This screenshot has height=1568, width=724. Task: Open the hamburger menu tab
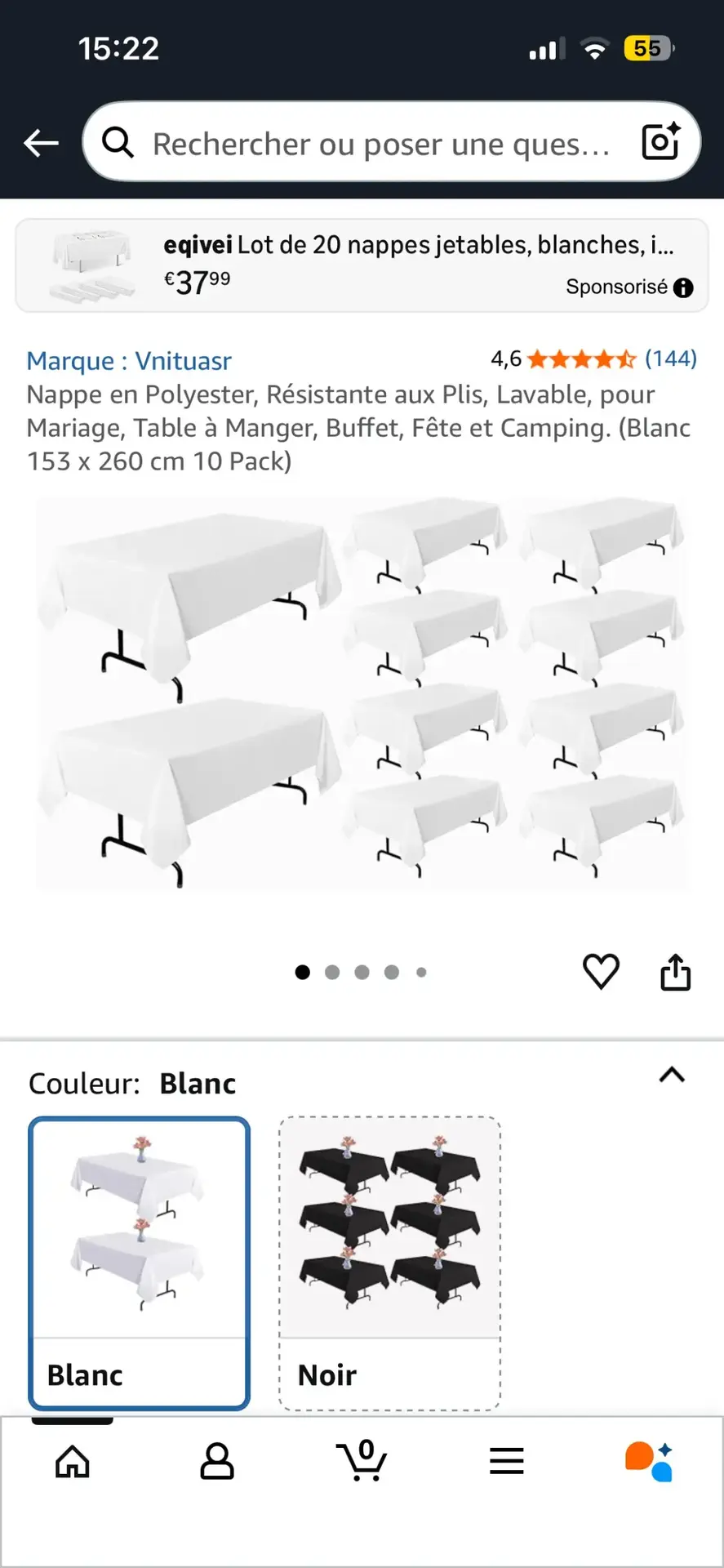tap(507, 1461)
